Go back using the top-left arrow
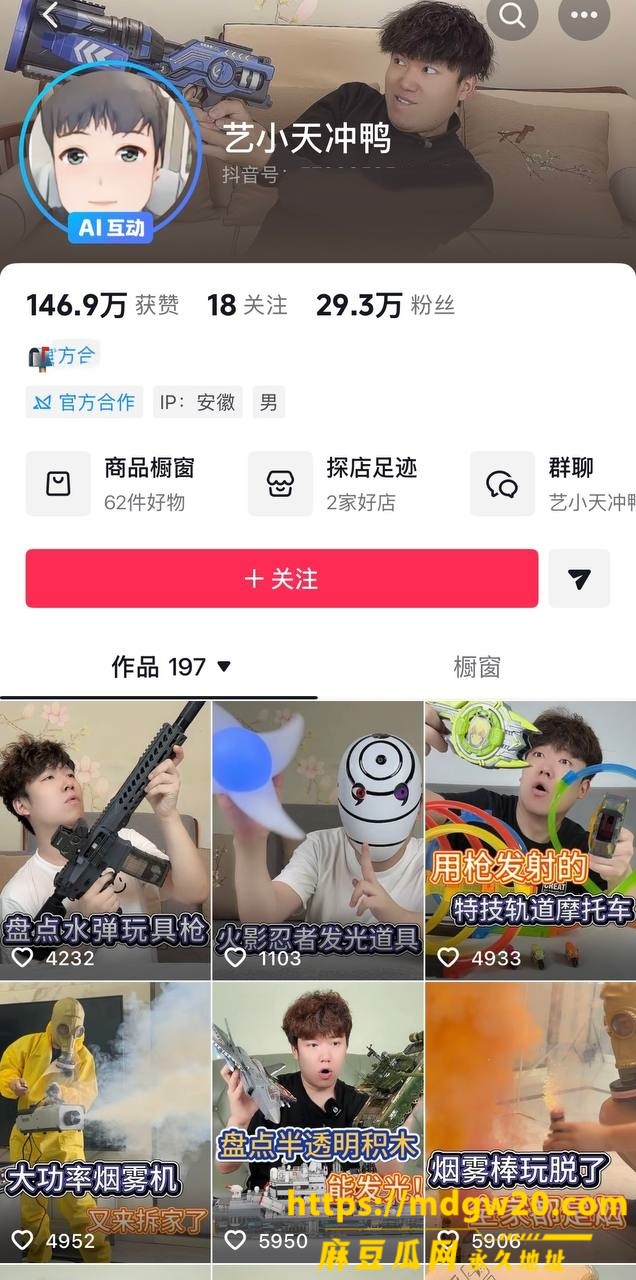Viewport: 636px width, 1280px height. click(x=51, y=15)
